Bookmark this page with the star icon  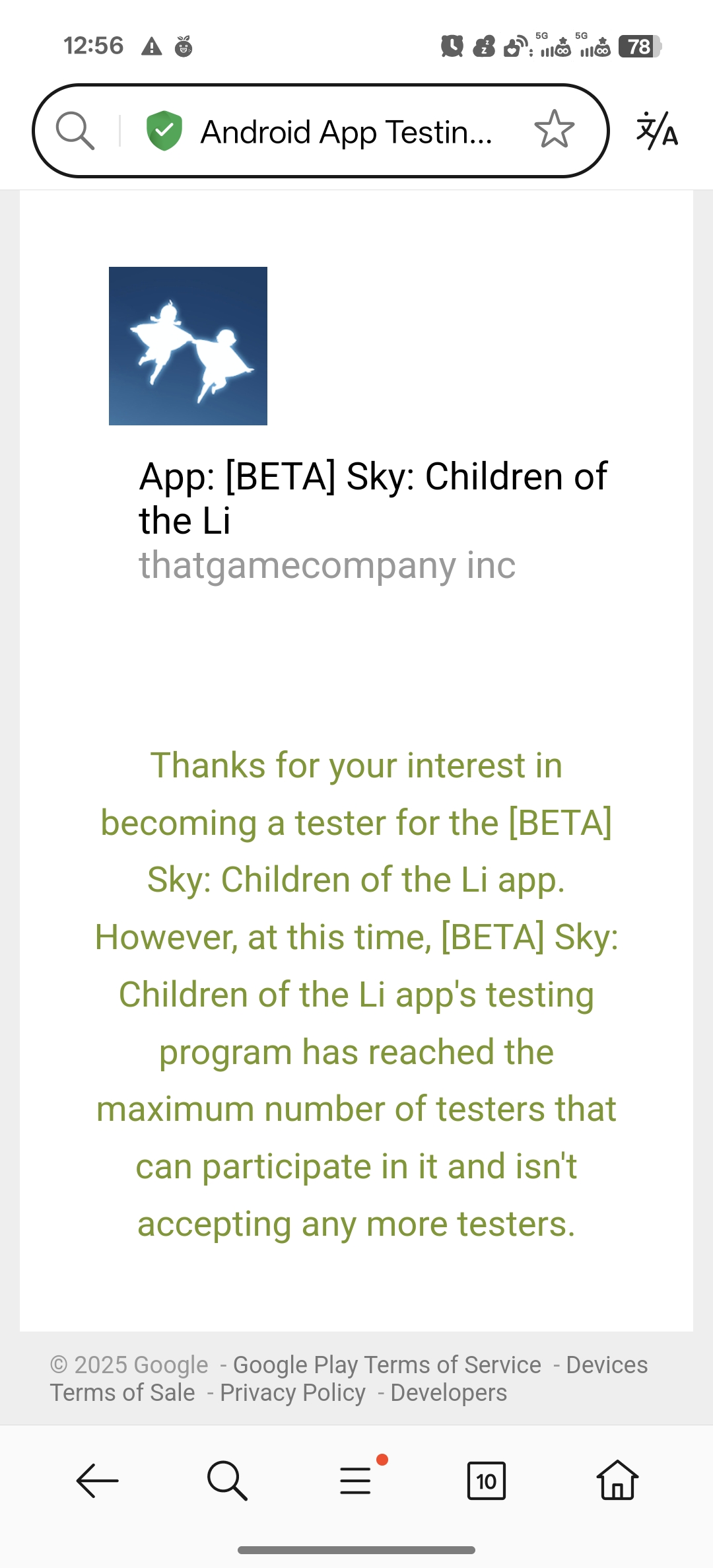pos(555,129)
